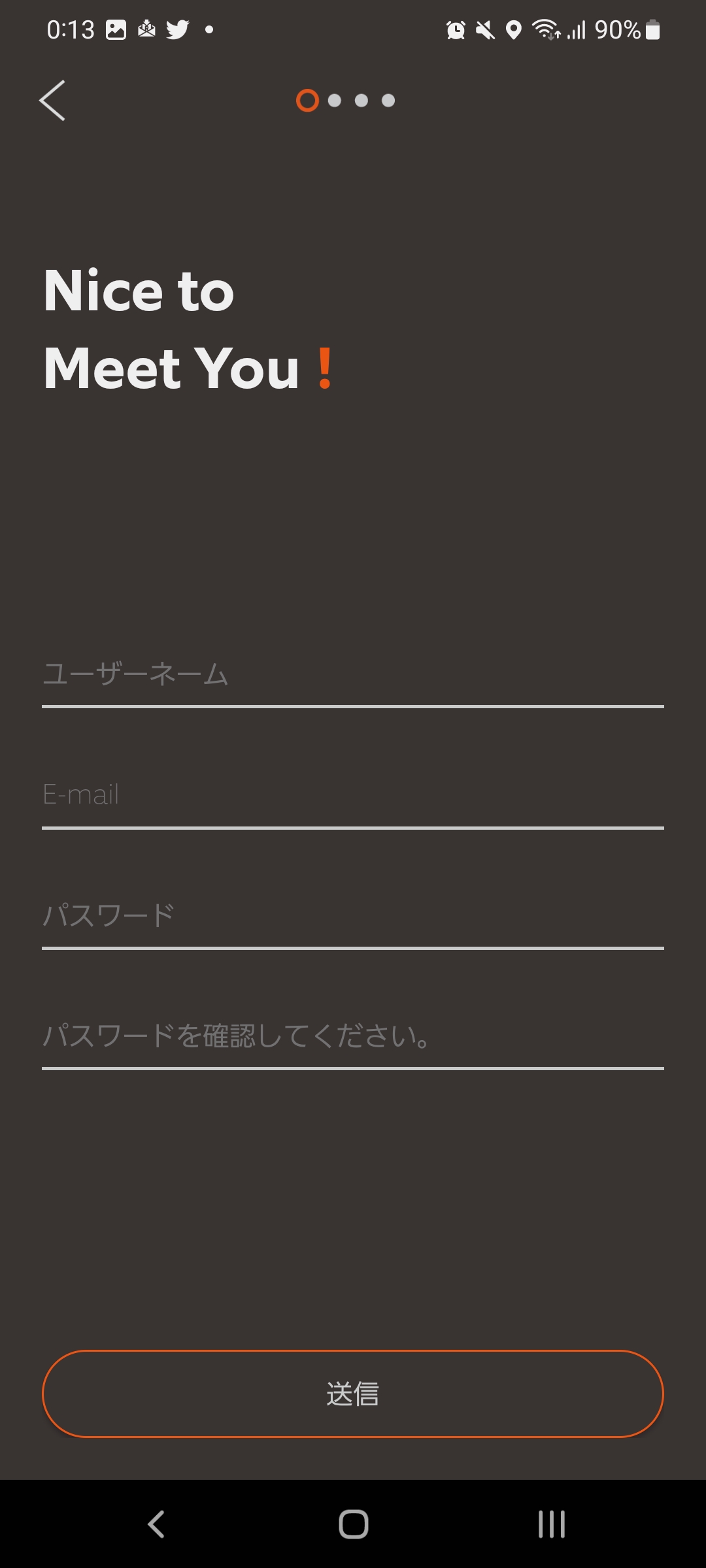
Task: Focus the ユーザーネーム field
Action: 353,675
